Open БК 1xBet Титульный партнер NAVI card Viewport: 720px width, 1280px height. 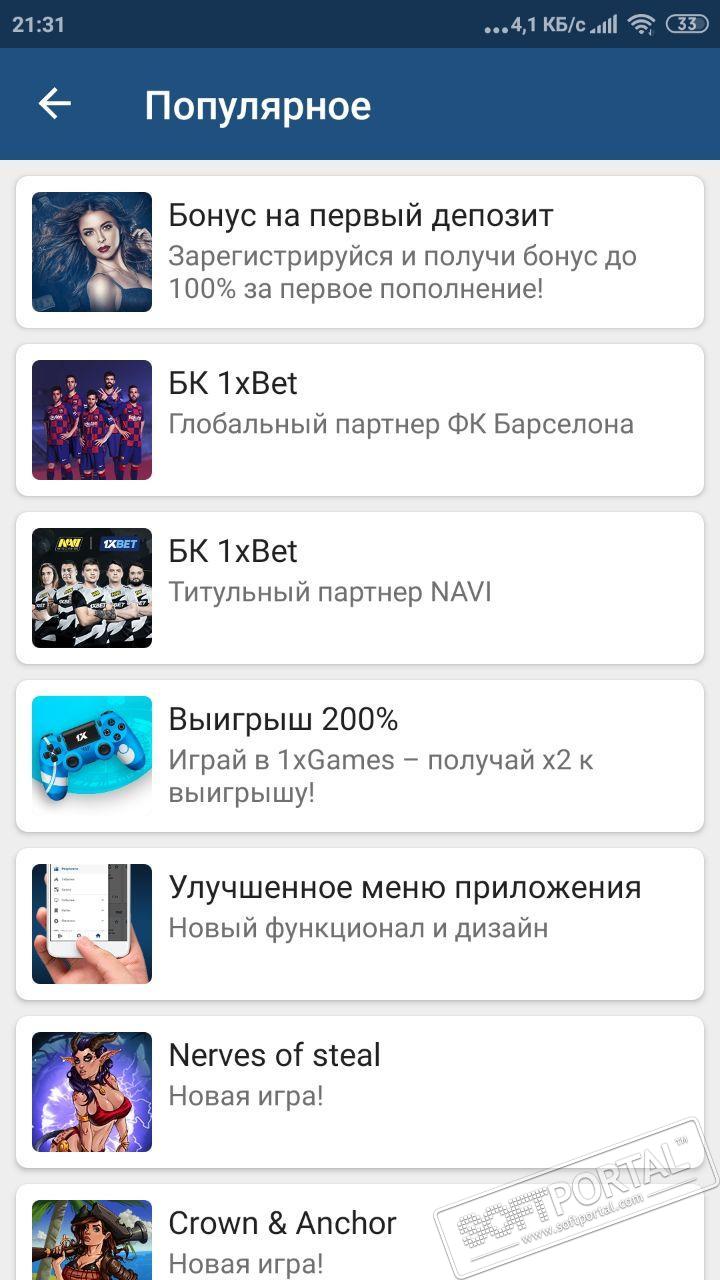click(360, 588)
